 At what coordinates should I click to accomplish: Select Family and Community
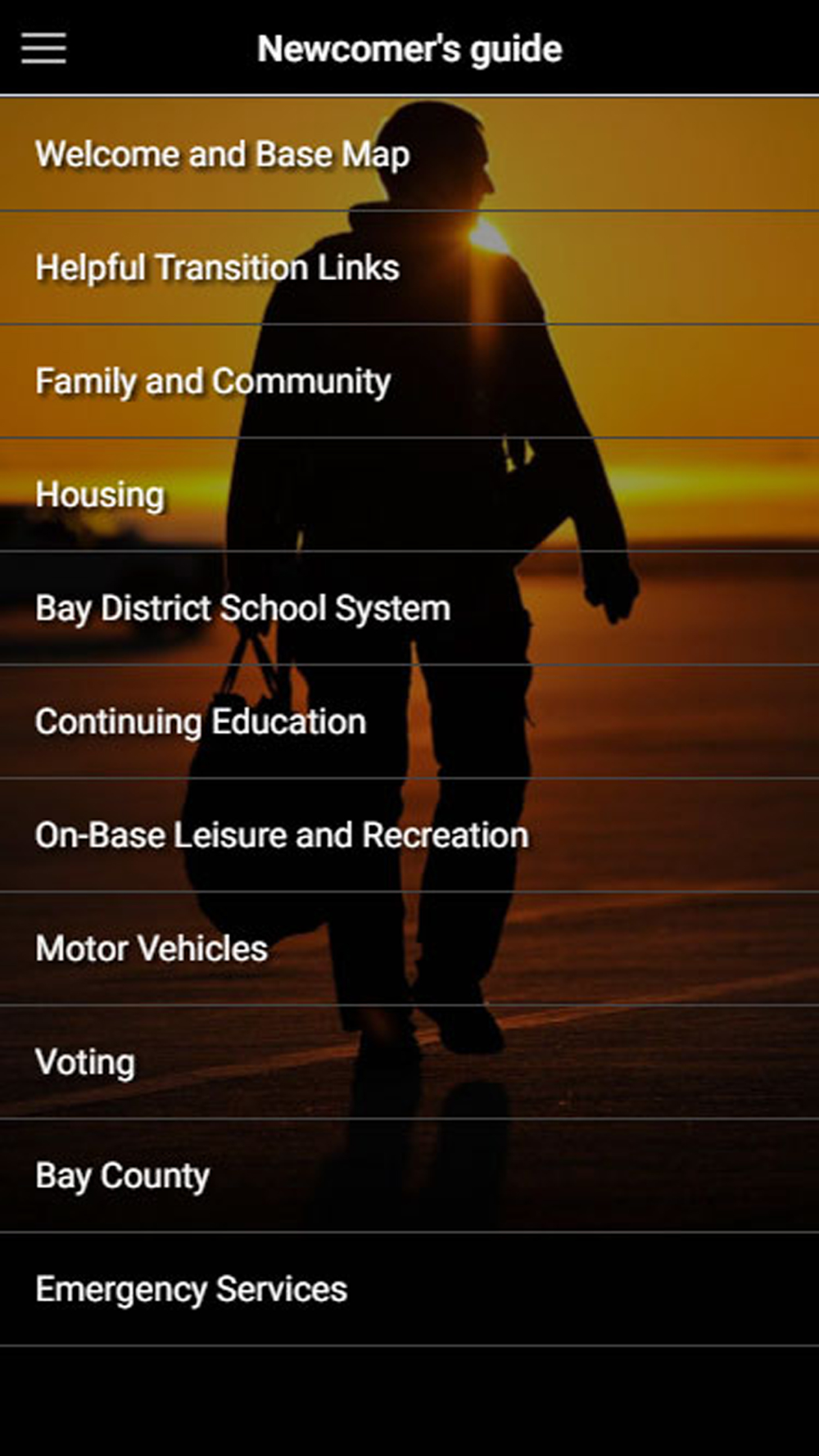(213, 382)
